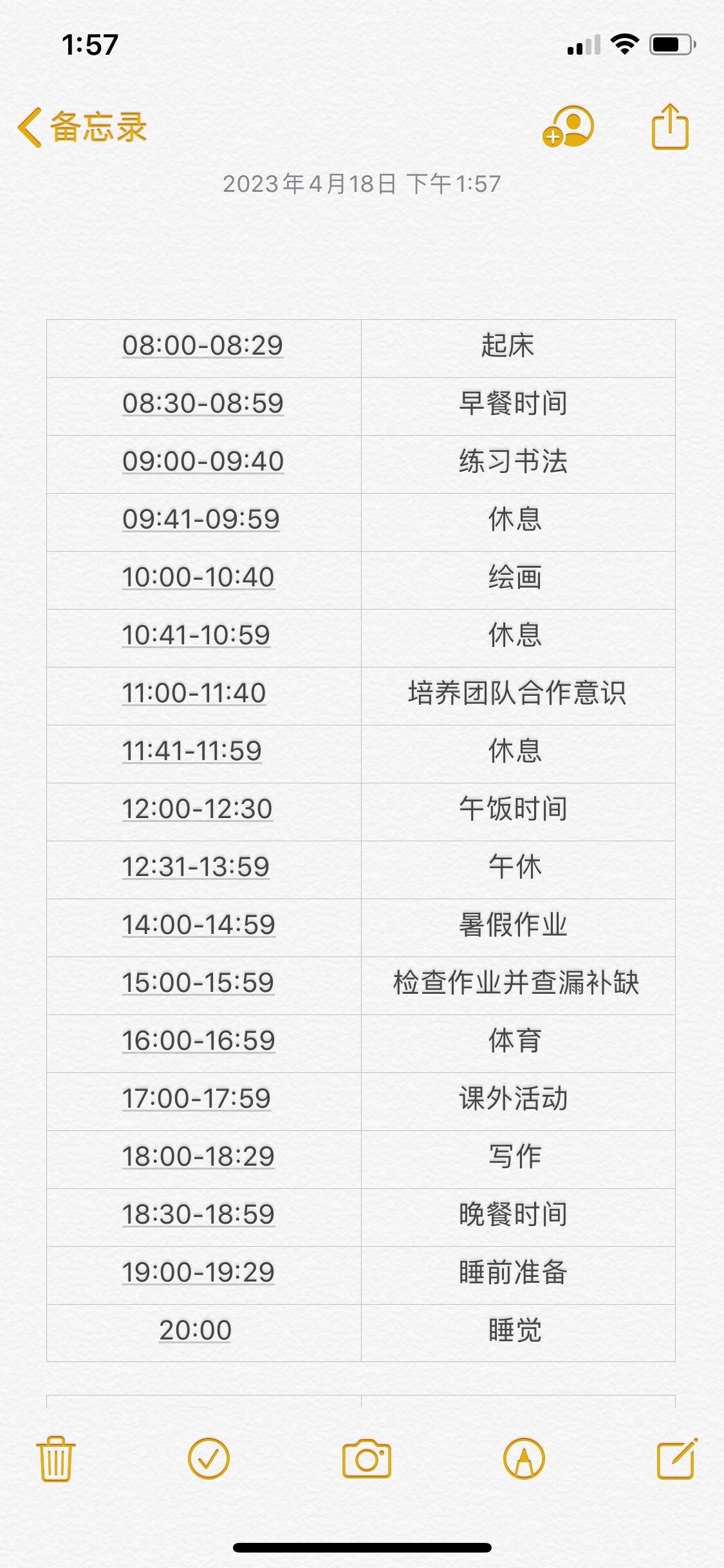
Task: Select the 15:00-15:59 time link
Action: click(198, 983)
